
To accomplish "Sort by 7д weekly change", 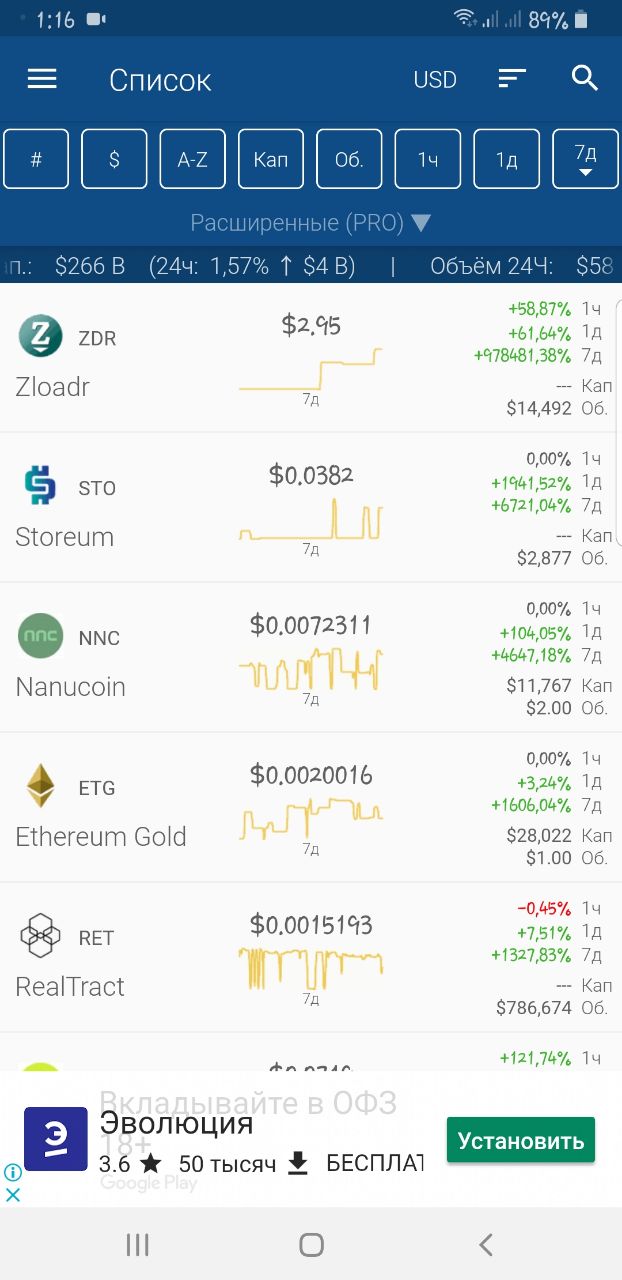I will pyautogui.click(x=585, y=159).
